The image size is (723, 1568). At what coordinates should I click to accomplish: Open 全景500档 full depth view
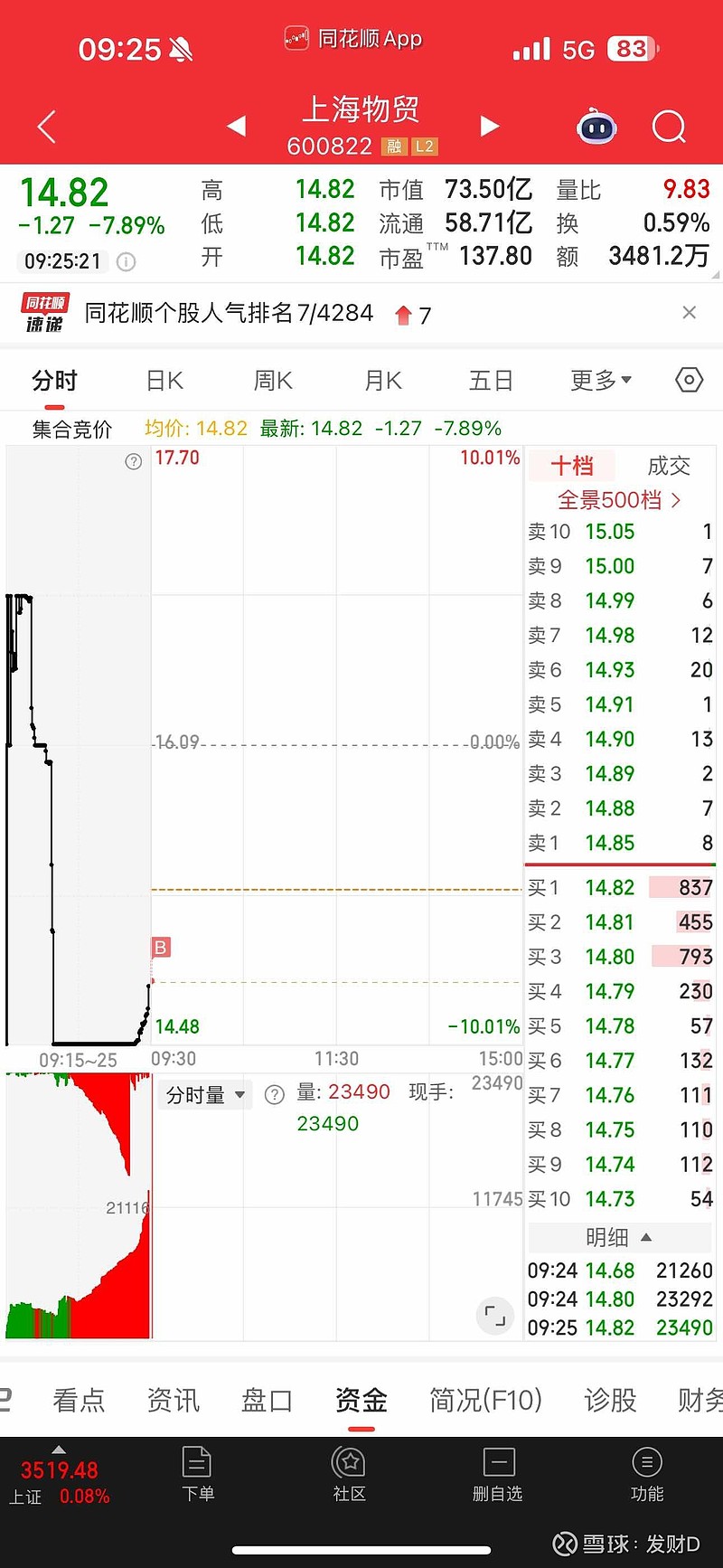tap(619, 500)
